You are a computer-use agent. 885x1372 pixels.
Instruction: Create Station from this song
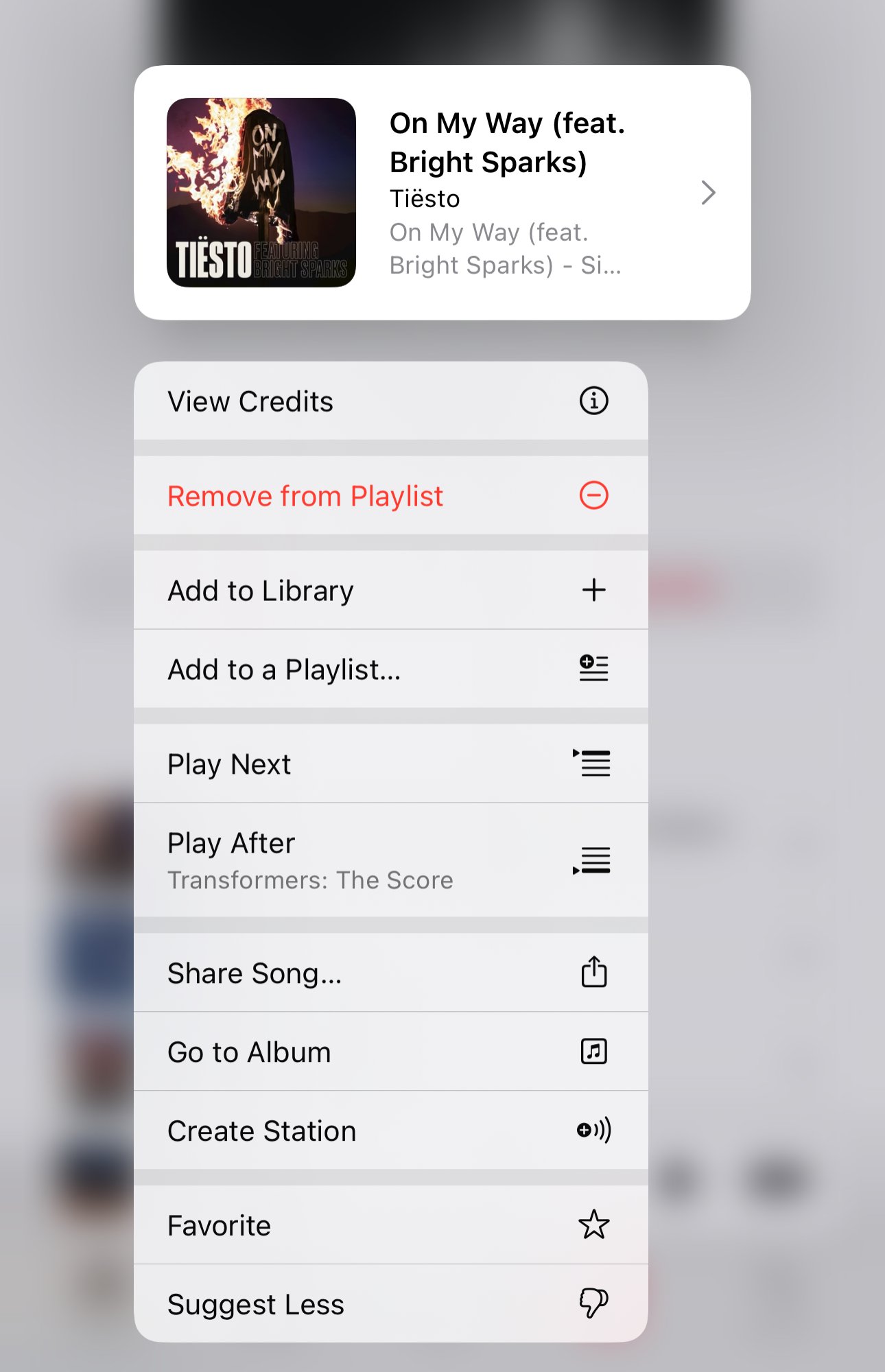(x=390, y=1131)
